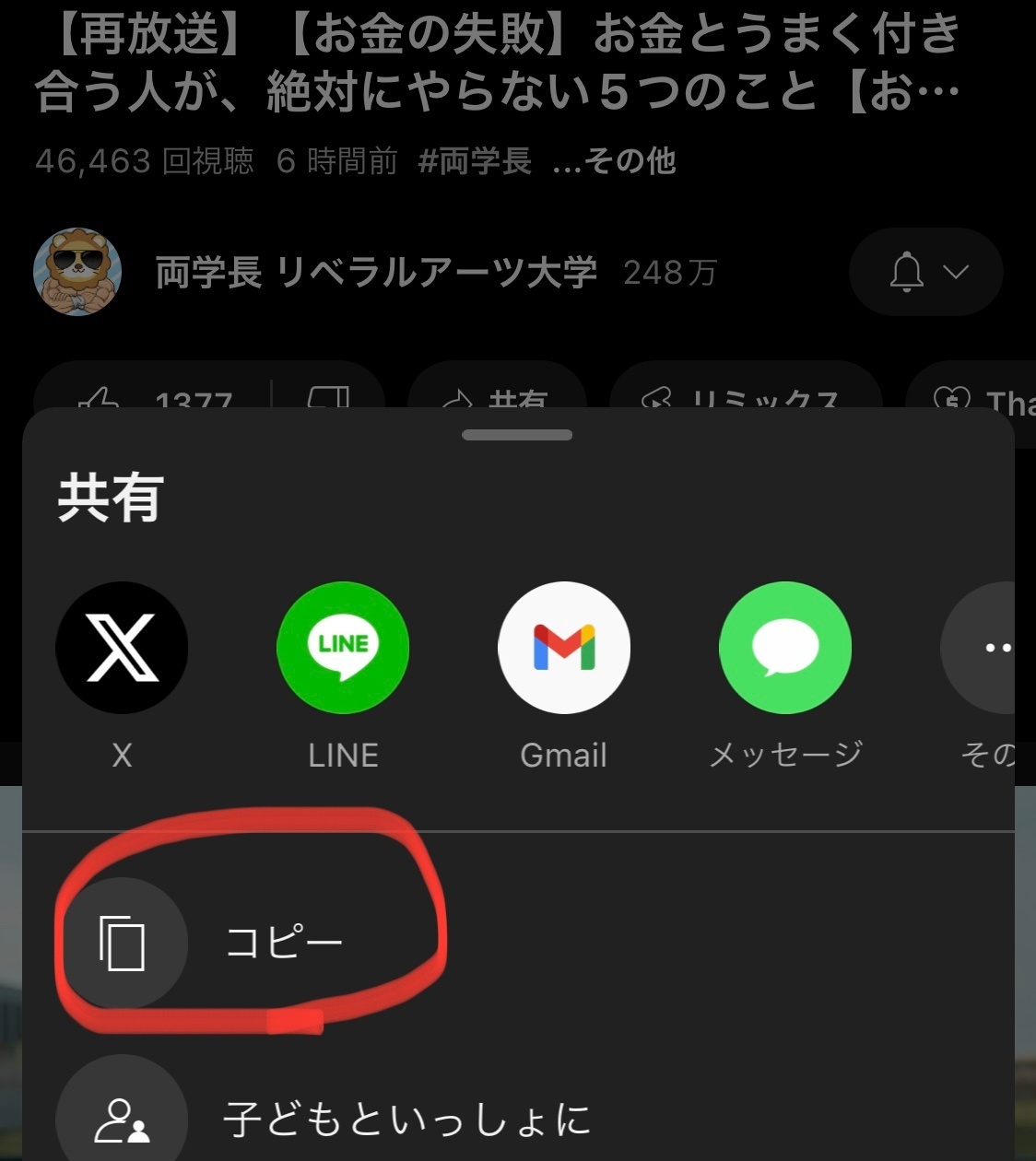
Task: Share the video through Gmail
Action: [564, 648]
